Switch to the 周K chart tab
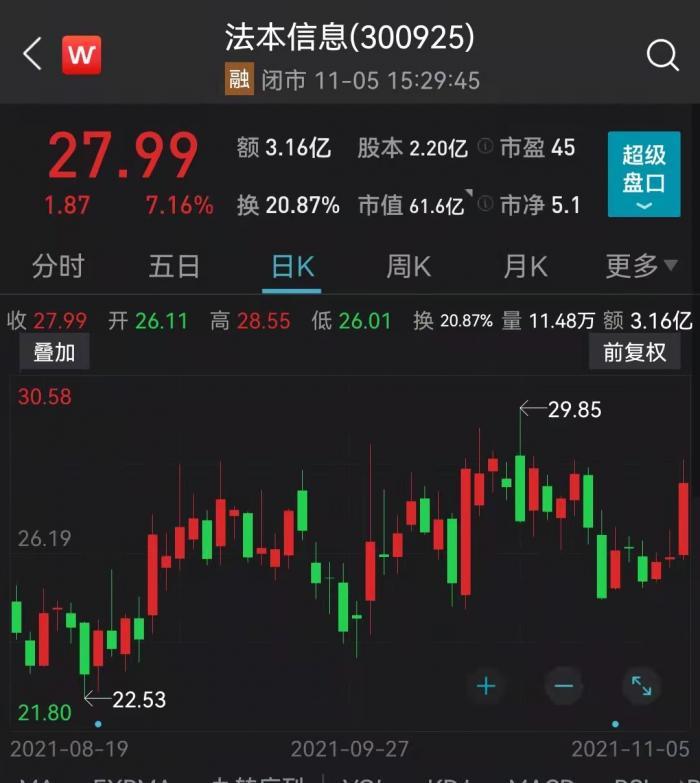Image resolution: width=700 pixels, height=783 pixels. [408, 266]
